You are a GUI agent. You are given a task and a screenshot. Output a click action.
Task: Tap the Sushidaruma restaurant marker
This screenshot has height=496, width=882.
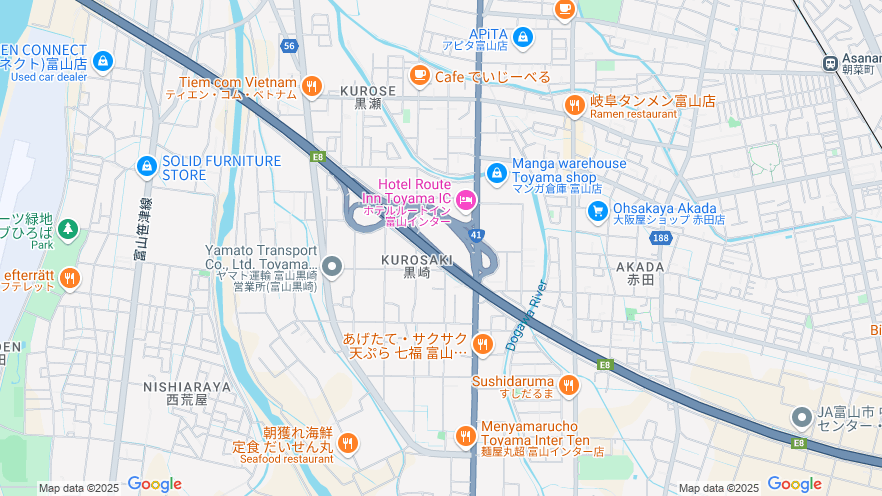tap(569, 385)
